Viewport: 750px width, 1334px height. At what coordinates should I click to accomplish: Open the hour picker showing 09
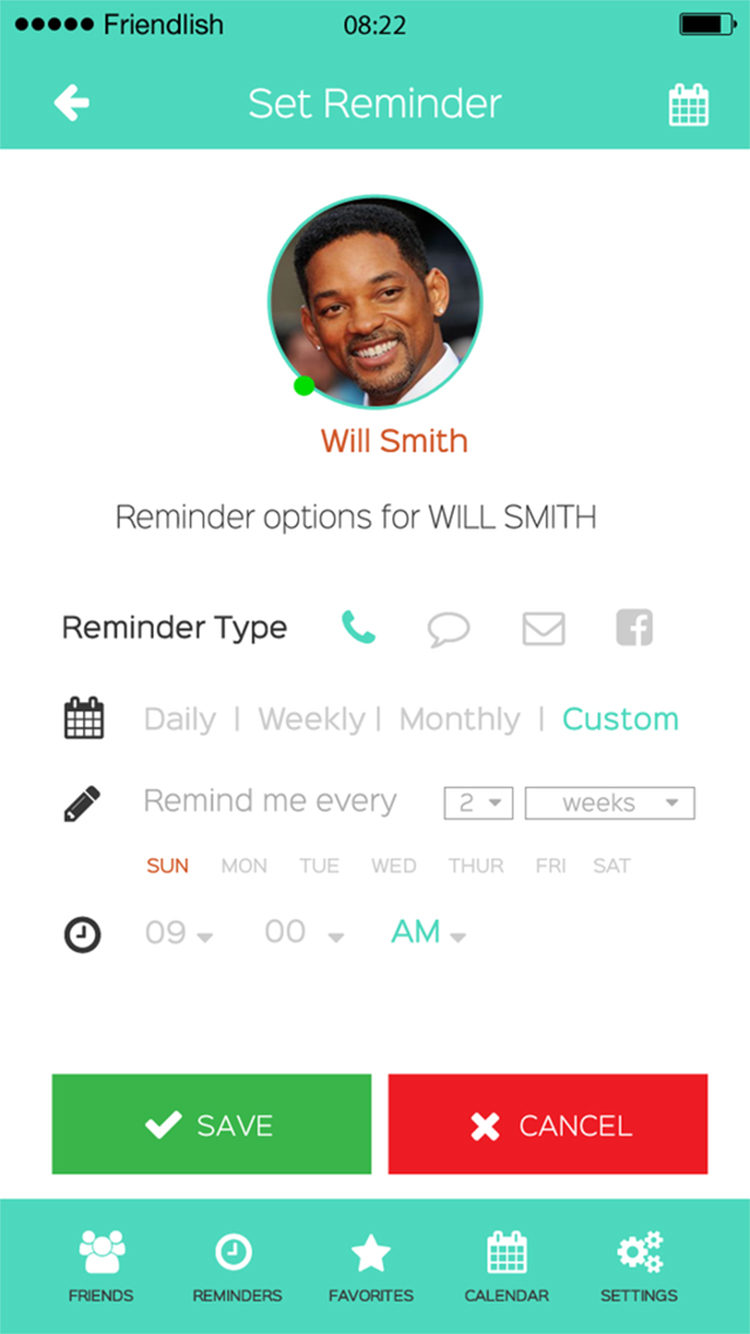[179, 933]
